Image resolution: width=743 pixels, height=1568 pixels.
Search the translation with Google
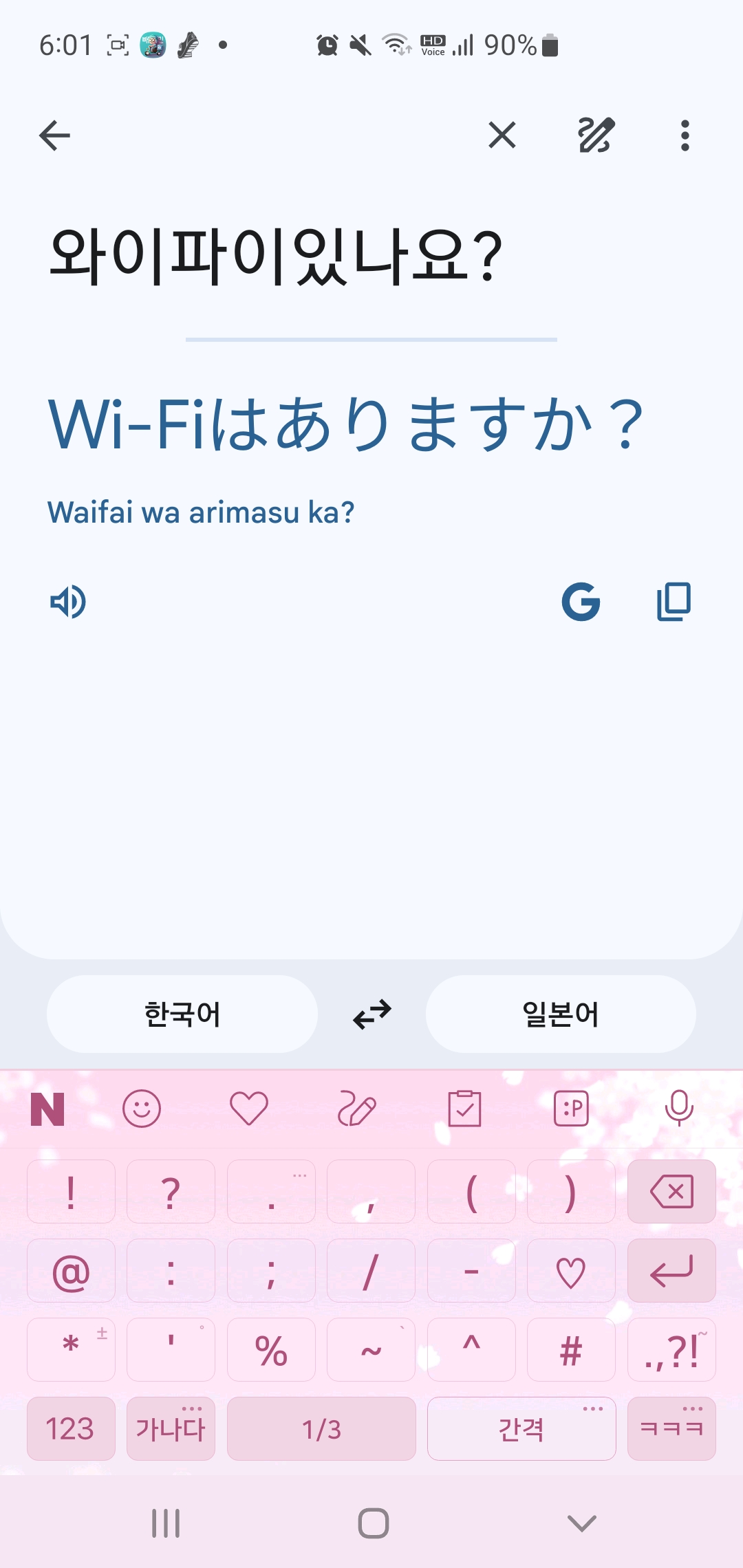(581, 602)
